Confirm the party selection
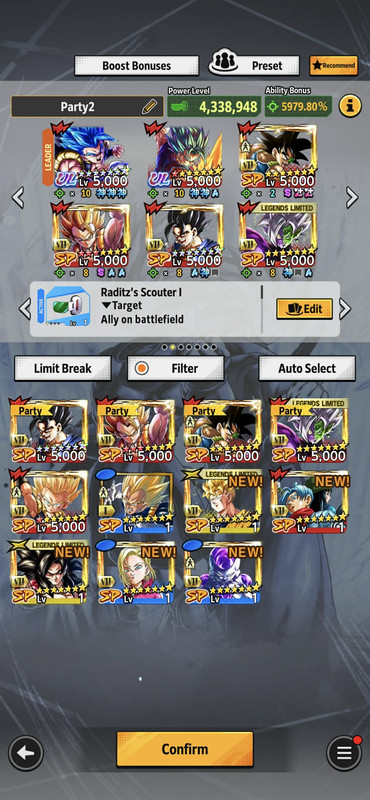This screenshot has width=370, height=800. 185,749
